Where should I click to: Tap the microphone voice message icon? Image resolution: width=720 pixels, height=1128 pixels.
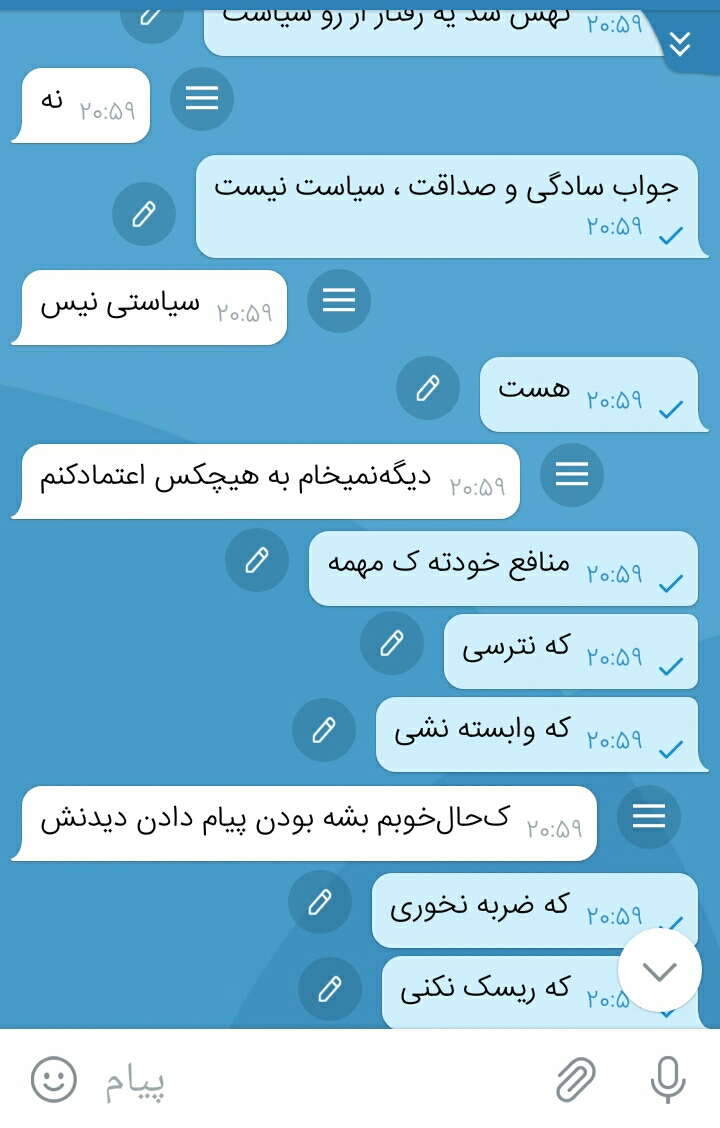[x=667, y=1079]
